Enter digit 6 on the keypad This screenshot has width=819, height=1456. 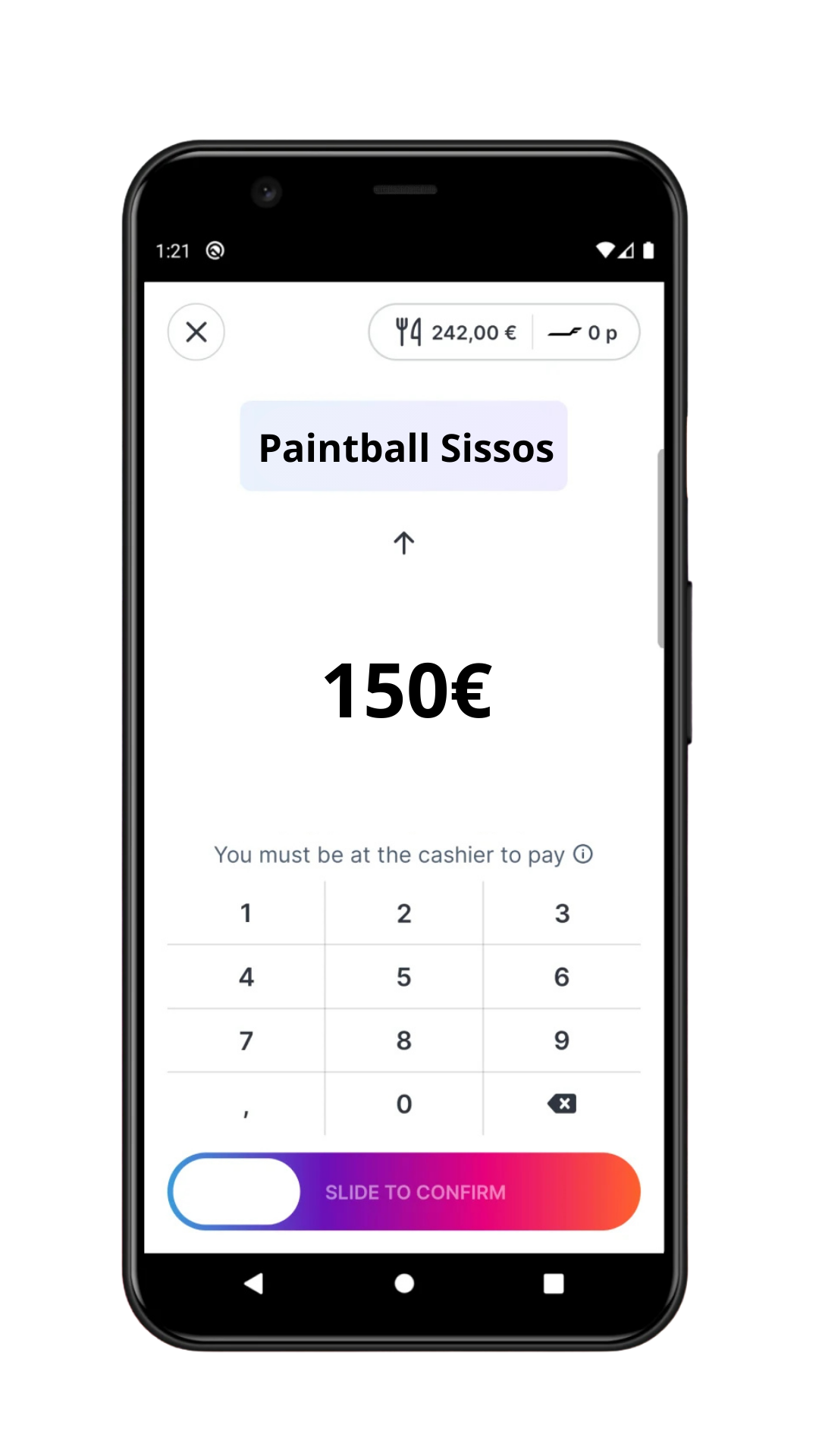click(x=562, y=977)
